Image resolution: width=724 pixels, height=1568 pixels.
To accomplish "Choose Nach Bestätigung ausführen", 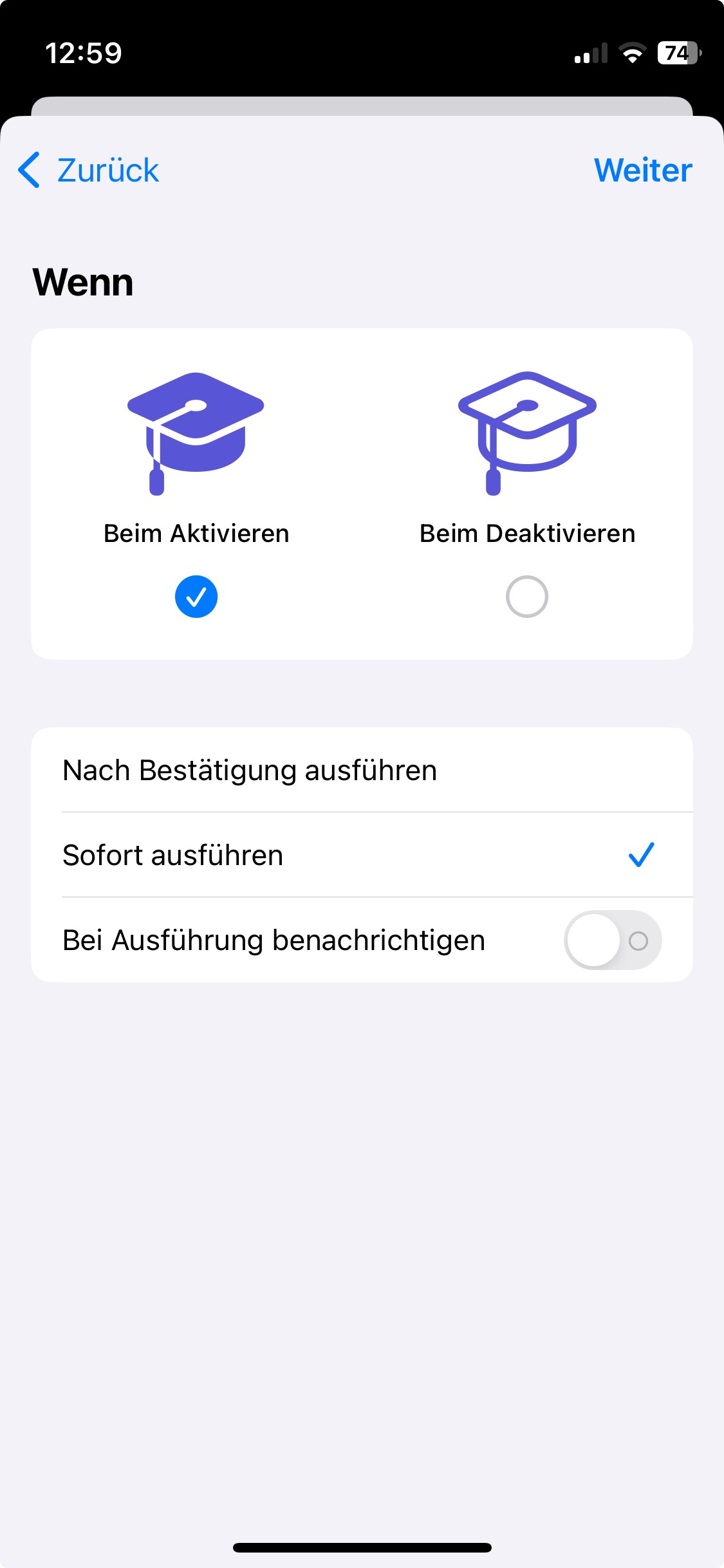I will click(362, 770).
